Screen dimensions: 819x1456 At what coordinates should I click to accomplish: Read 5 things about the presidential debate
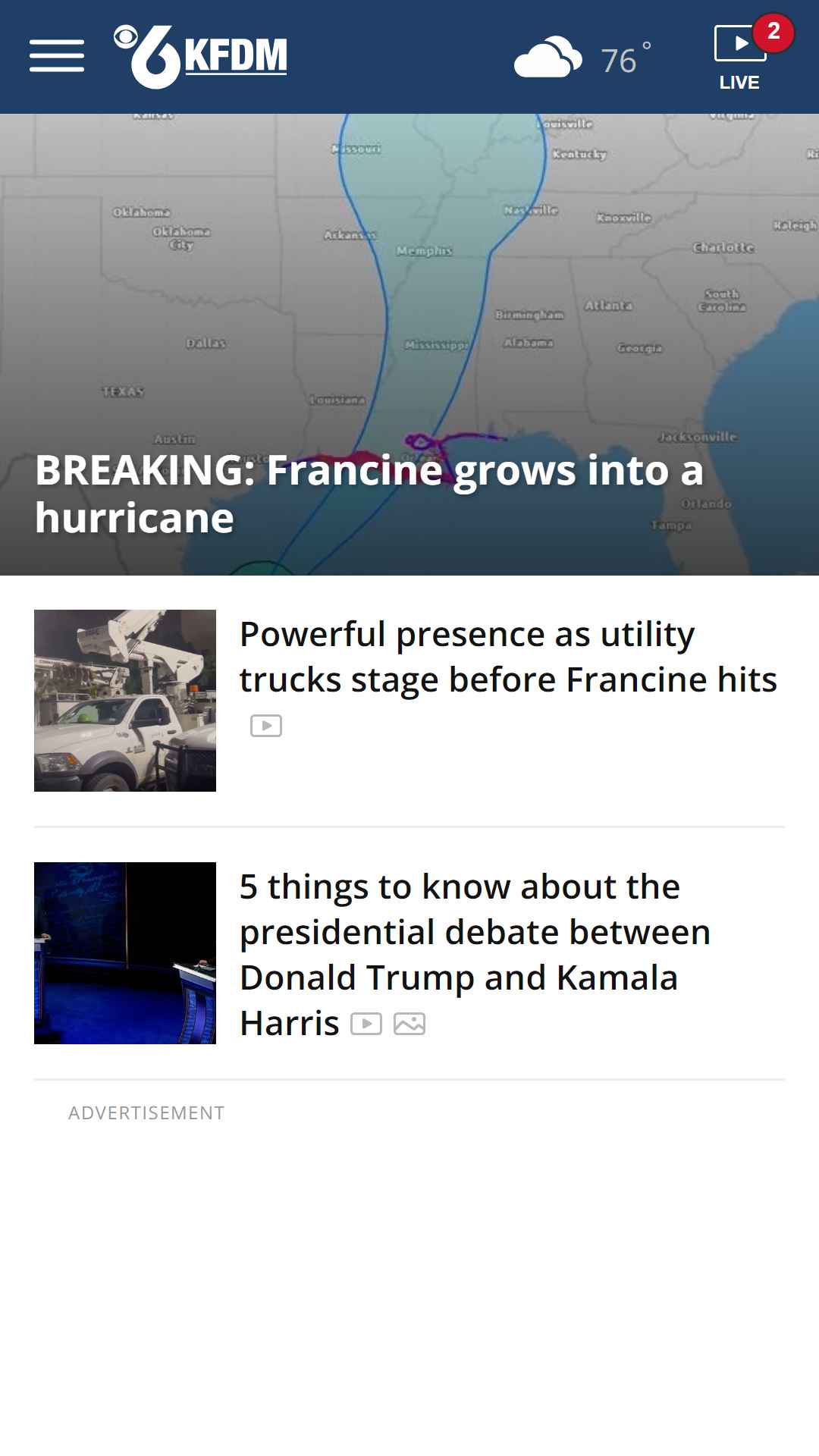pos(475,955)
